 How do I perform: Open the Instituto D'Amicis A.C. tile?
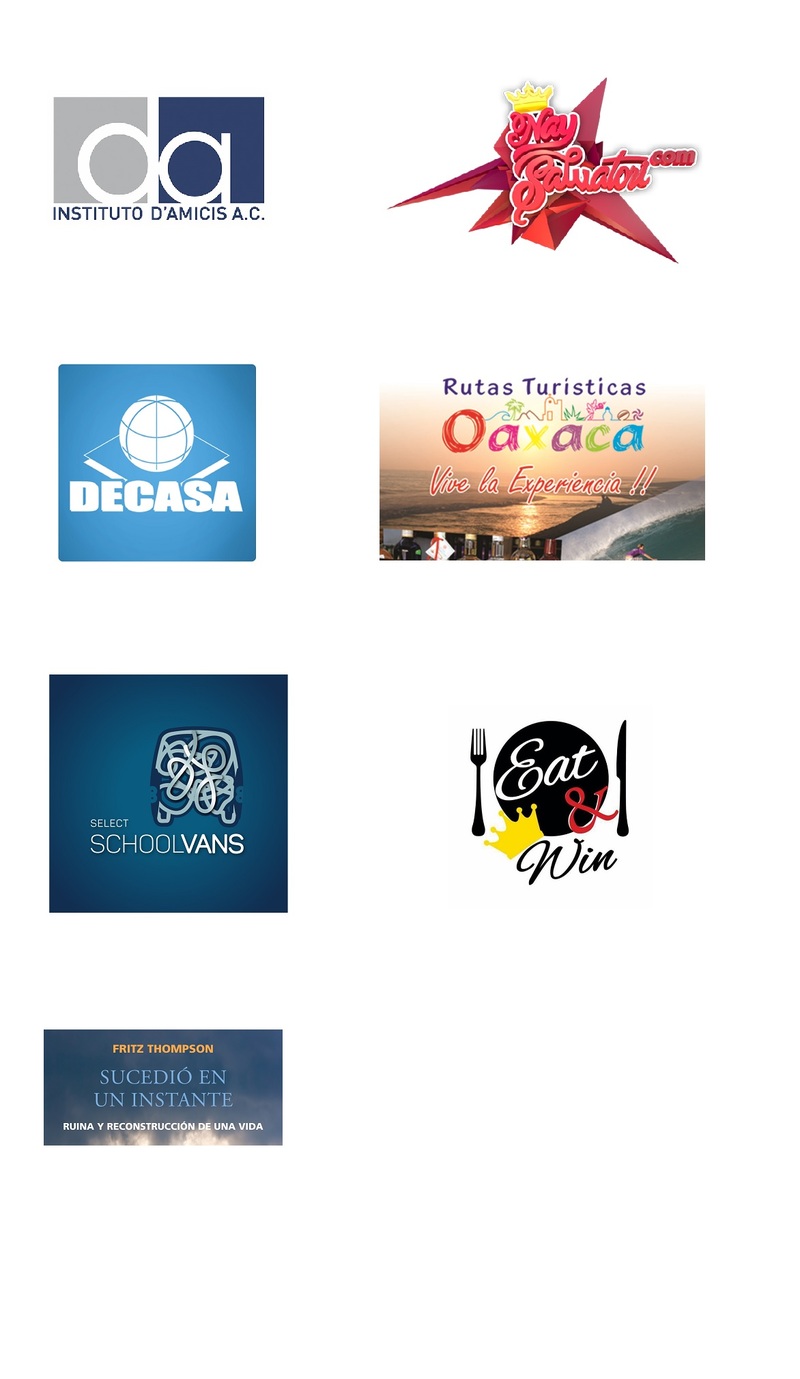tap(158, 159)
